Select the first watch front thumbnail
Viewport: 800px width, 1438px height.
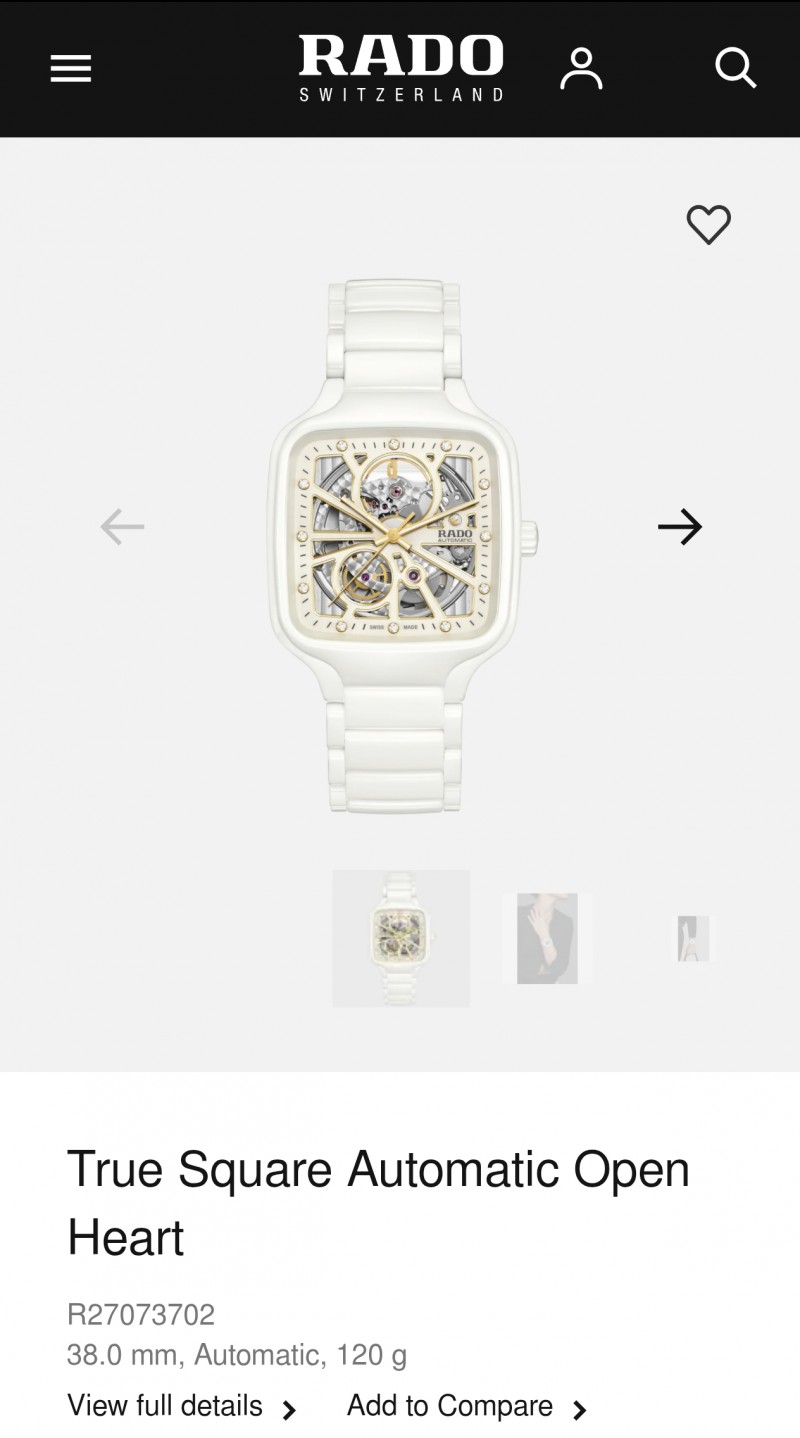pos(401,938)
